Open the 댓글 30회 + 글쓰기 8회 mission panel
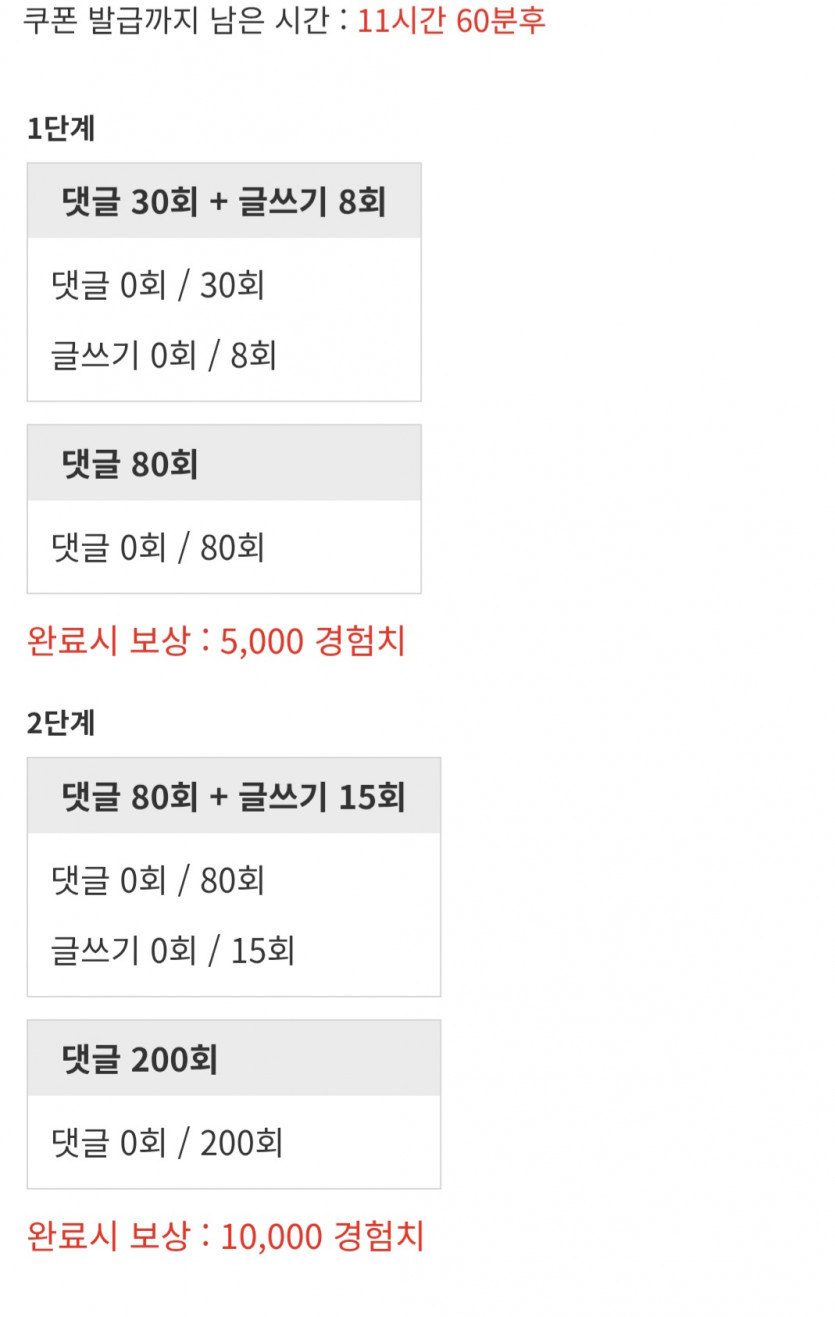Viewport: 835px width, 1317px height. pos(224,200)
